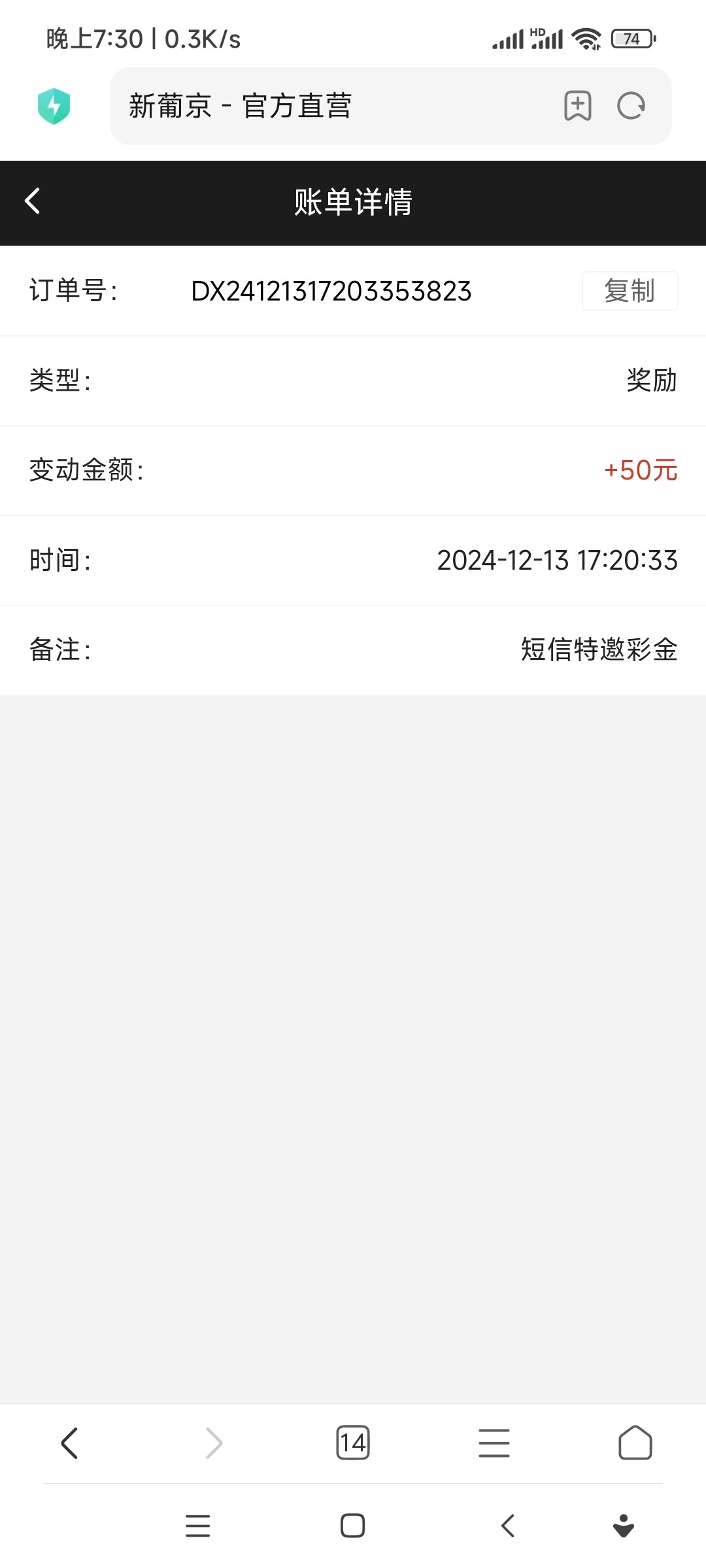Copy the order number with 复制
This screenshot has height=1568, width=706.
click(630, 291)
